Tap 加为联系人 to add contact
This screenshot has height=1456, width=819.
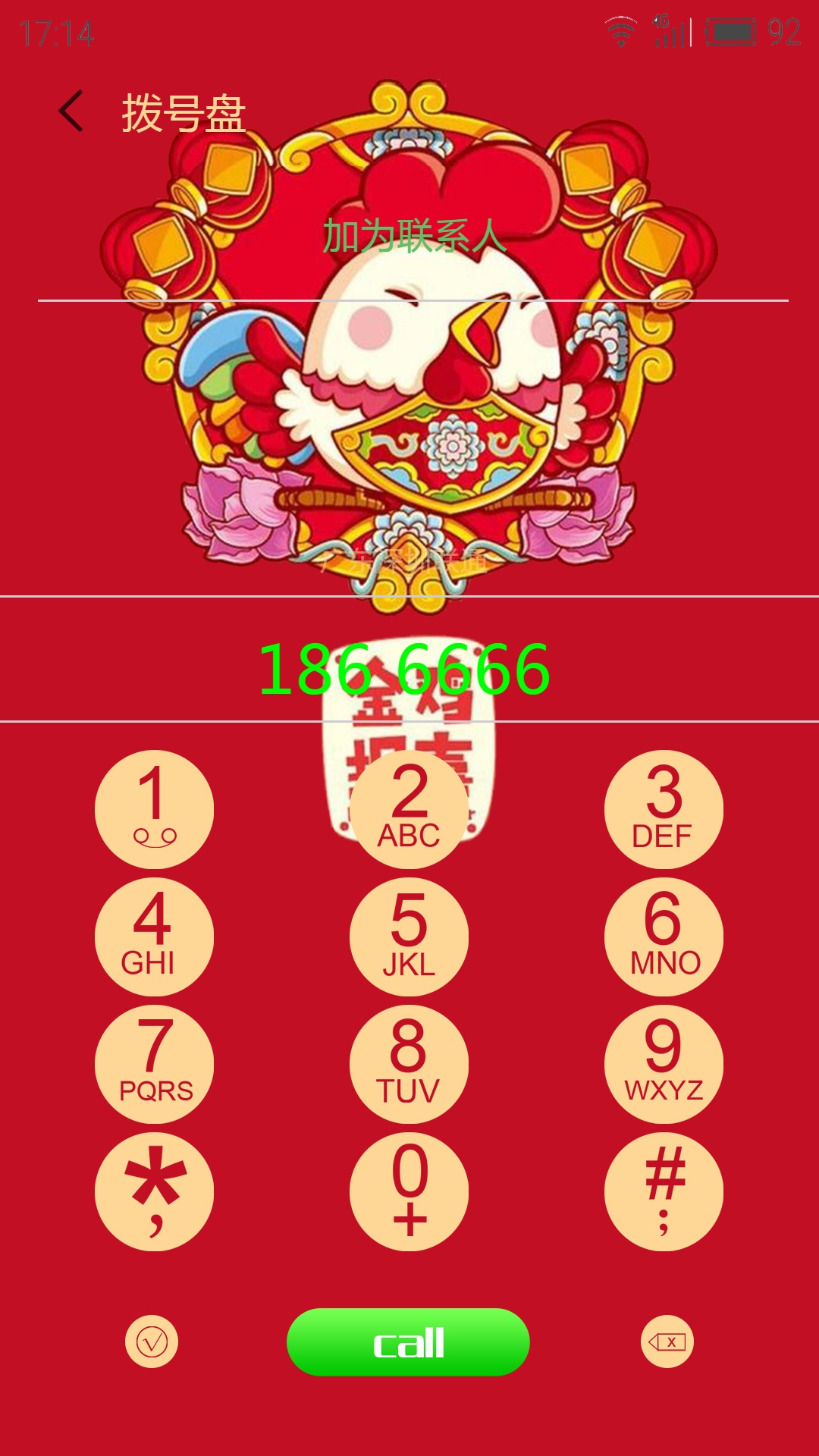(414, 236)
